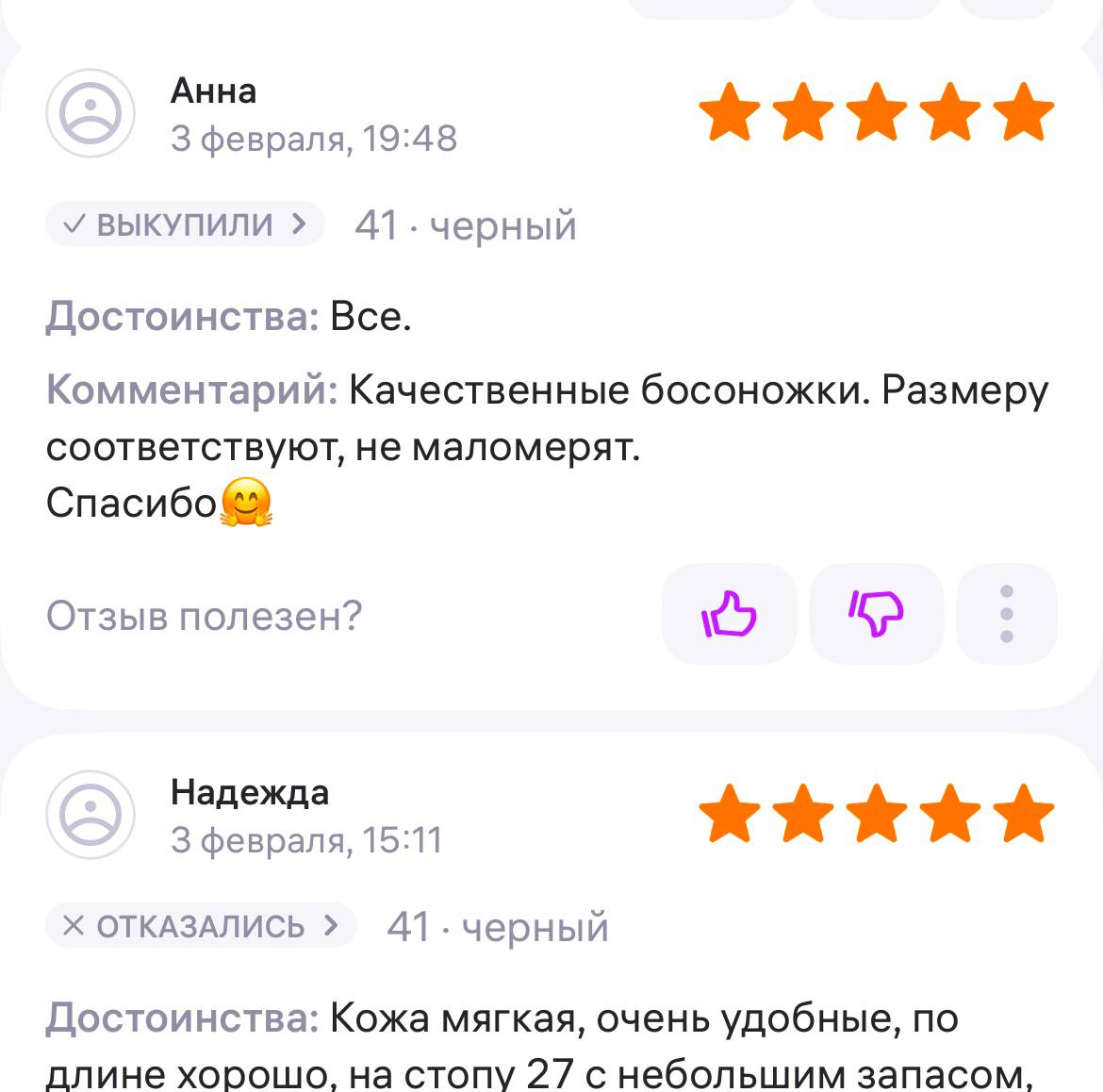Dislike Анна's review with thumbs down
The image size is (1103, 1092).
tap(876, 614)
